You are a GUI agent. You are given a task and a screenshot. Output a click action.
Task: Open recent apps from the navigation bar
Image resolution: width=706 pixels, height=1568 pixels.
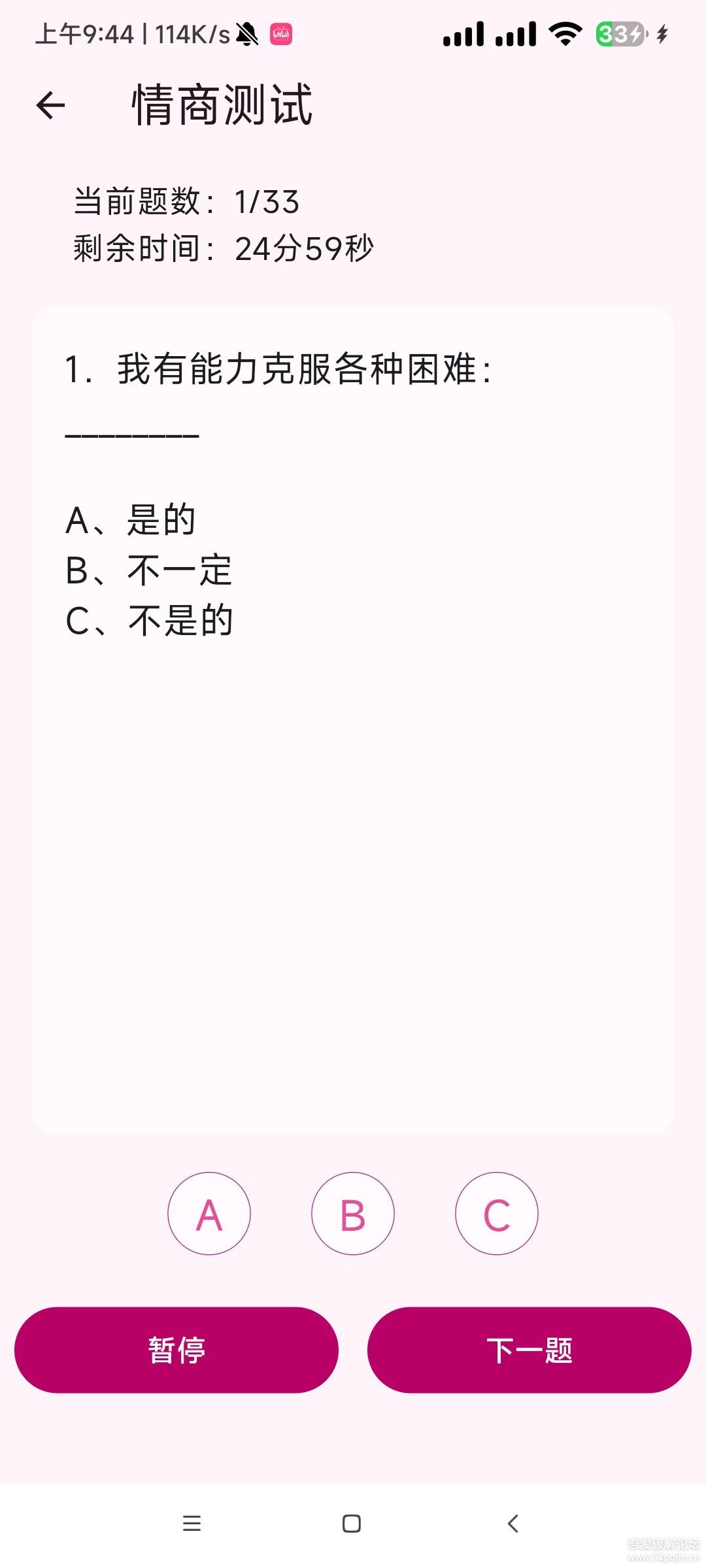[192, 1524]
